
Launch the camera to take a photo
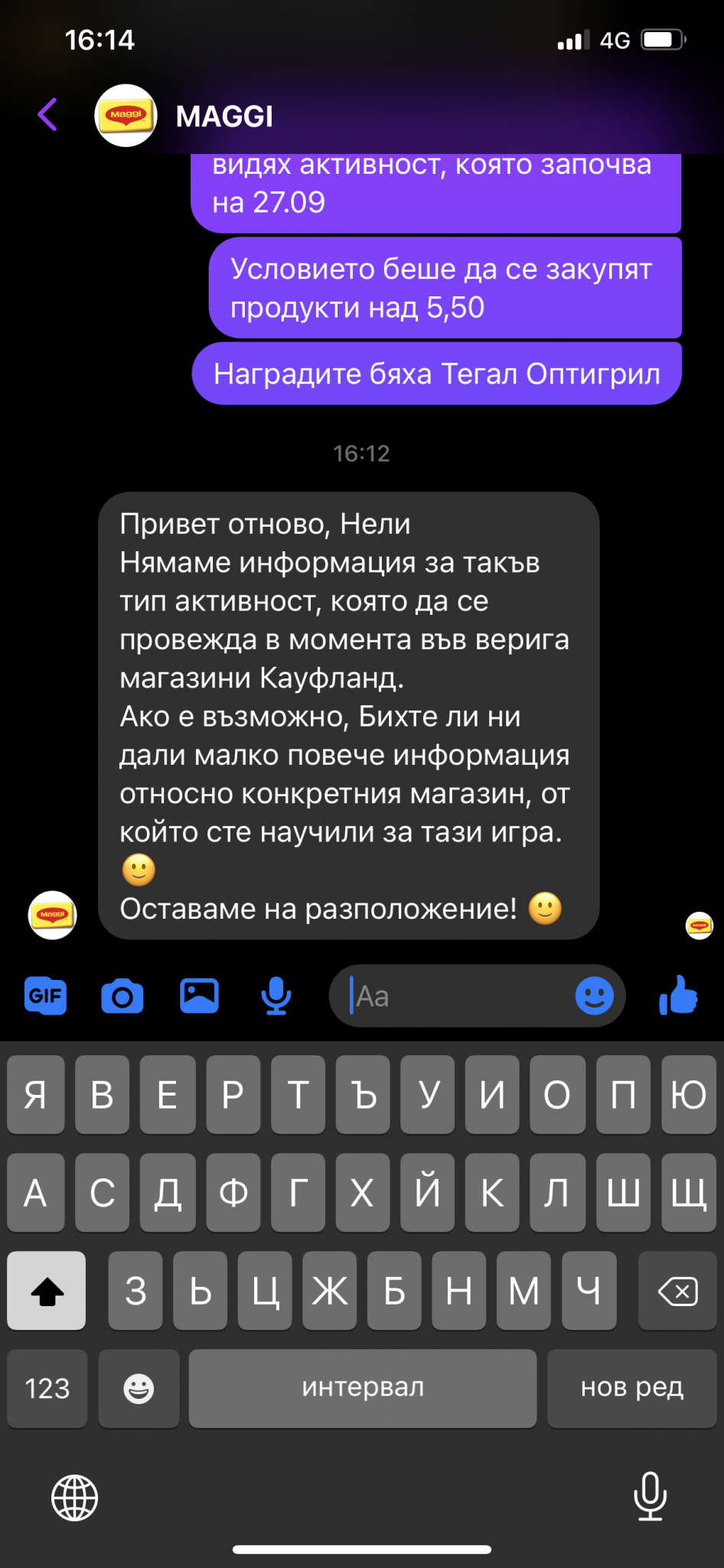(x=122, y=996)
